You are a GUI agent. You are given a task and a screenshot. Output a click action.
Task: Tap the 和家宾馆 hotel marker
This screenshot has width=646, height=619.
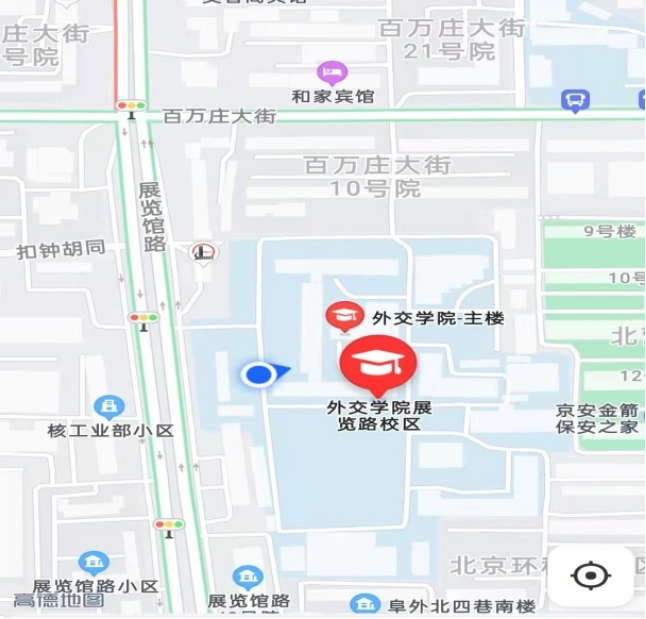[332, 73]
